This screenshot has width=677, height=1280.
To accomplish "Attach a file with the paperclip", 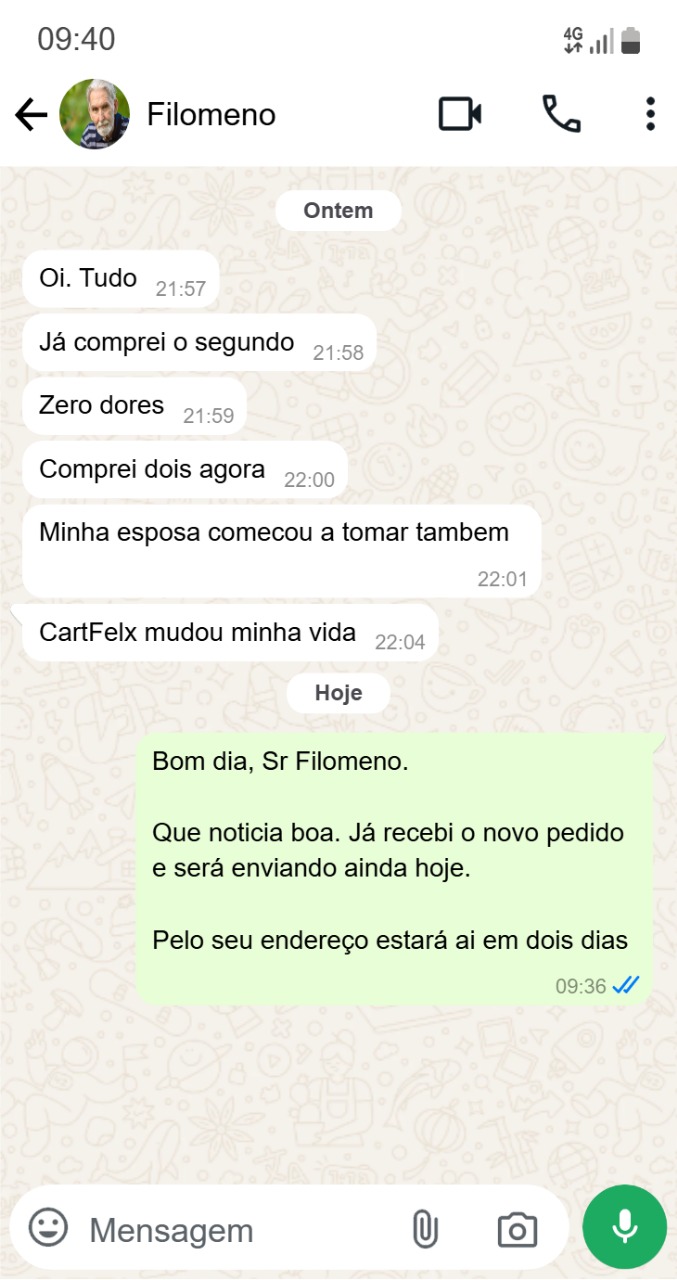I will (x=425, y=1229).
